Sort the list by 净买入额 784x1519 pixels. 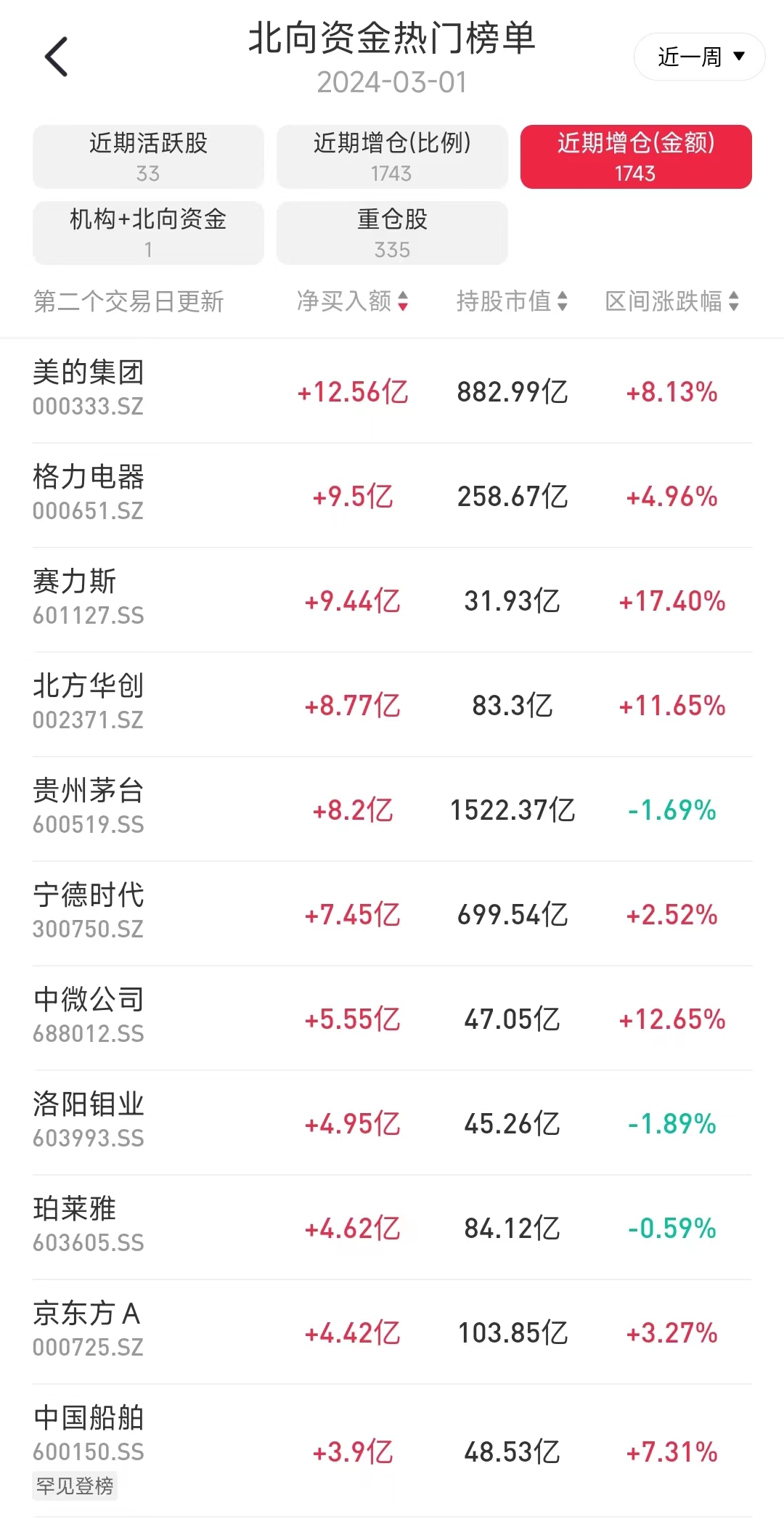[x=353, y=301]
